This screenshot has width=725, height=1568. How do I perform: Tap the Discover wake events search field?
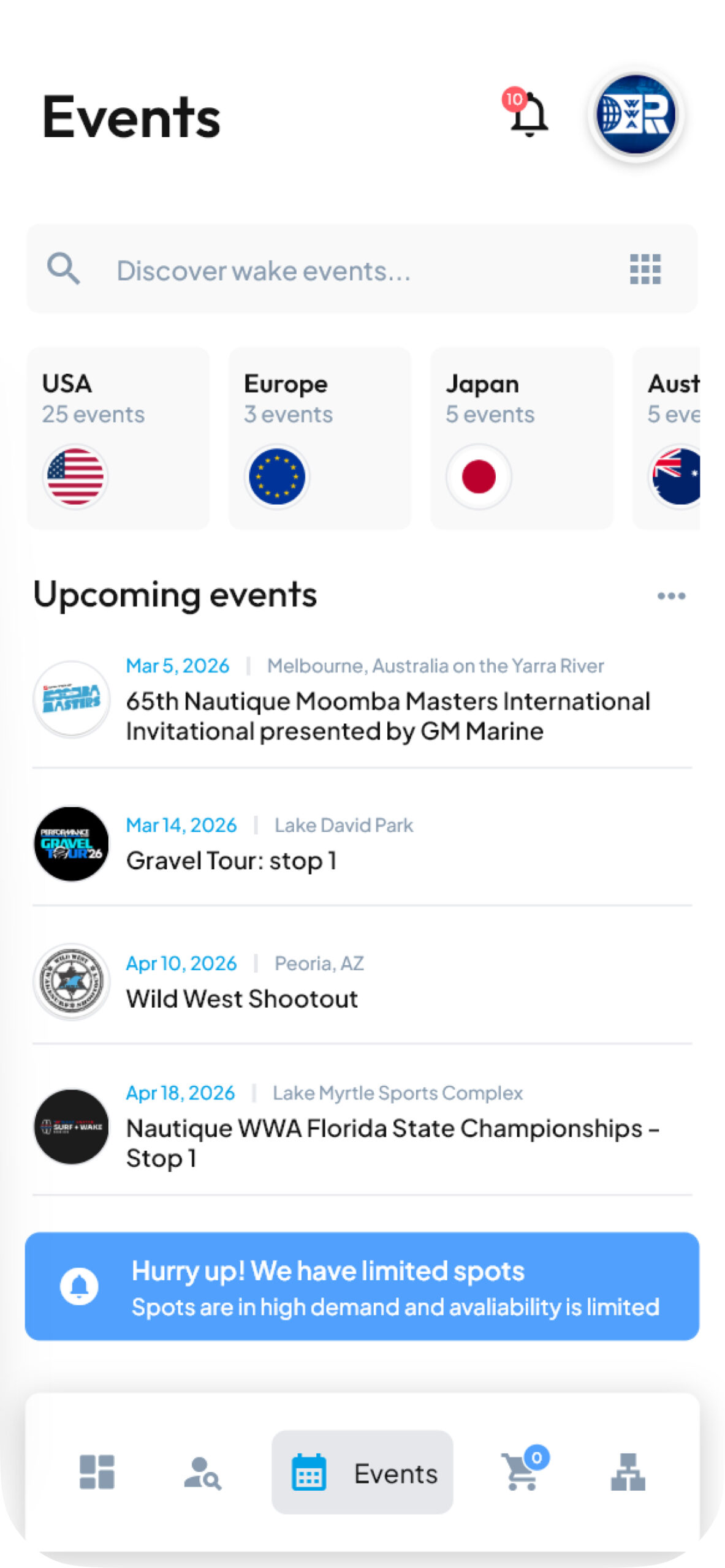(343, 270)
